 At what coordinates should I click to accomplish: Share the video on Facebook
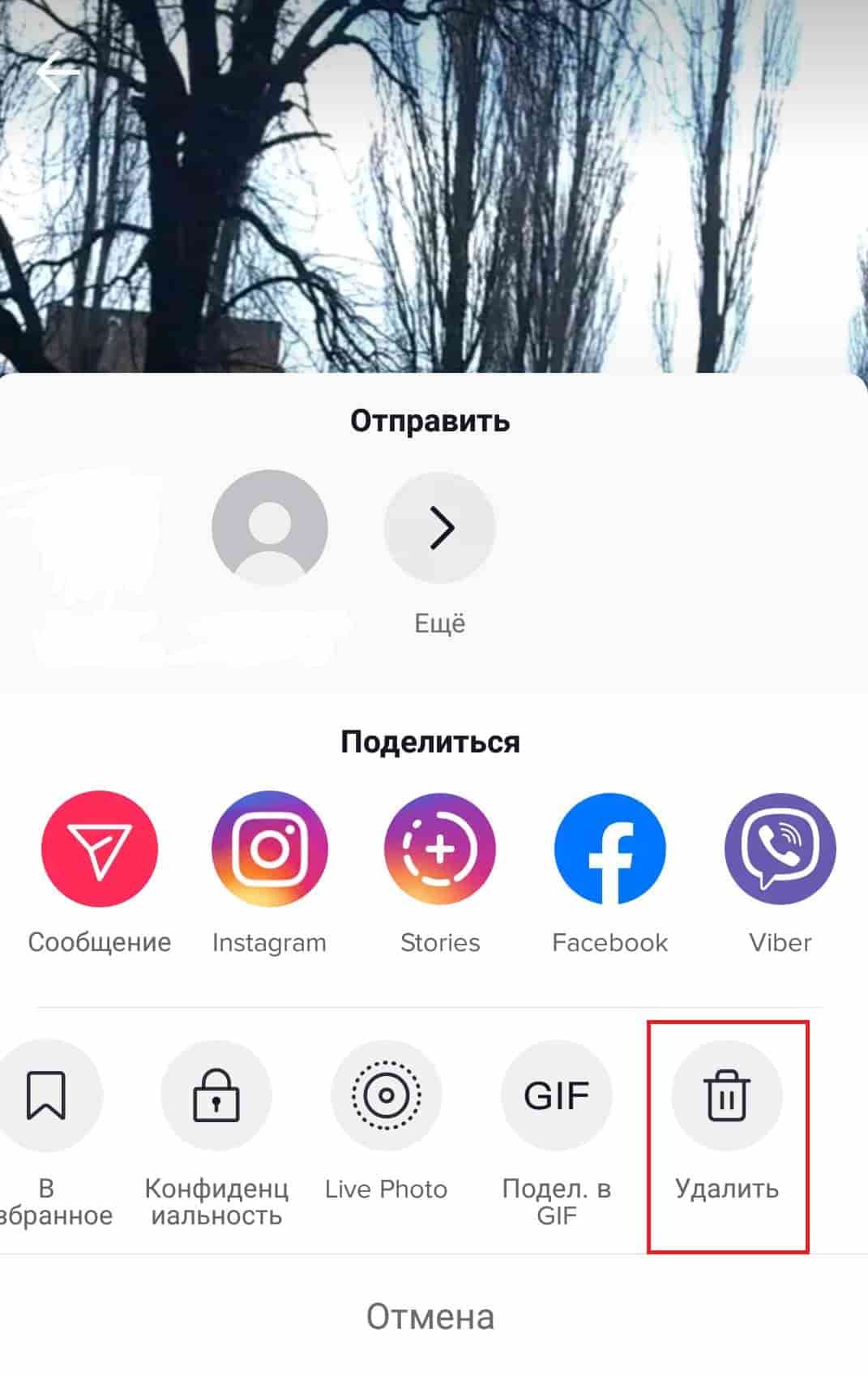coord(609,848)
